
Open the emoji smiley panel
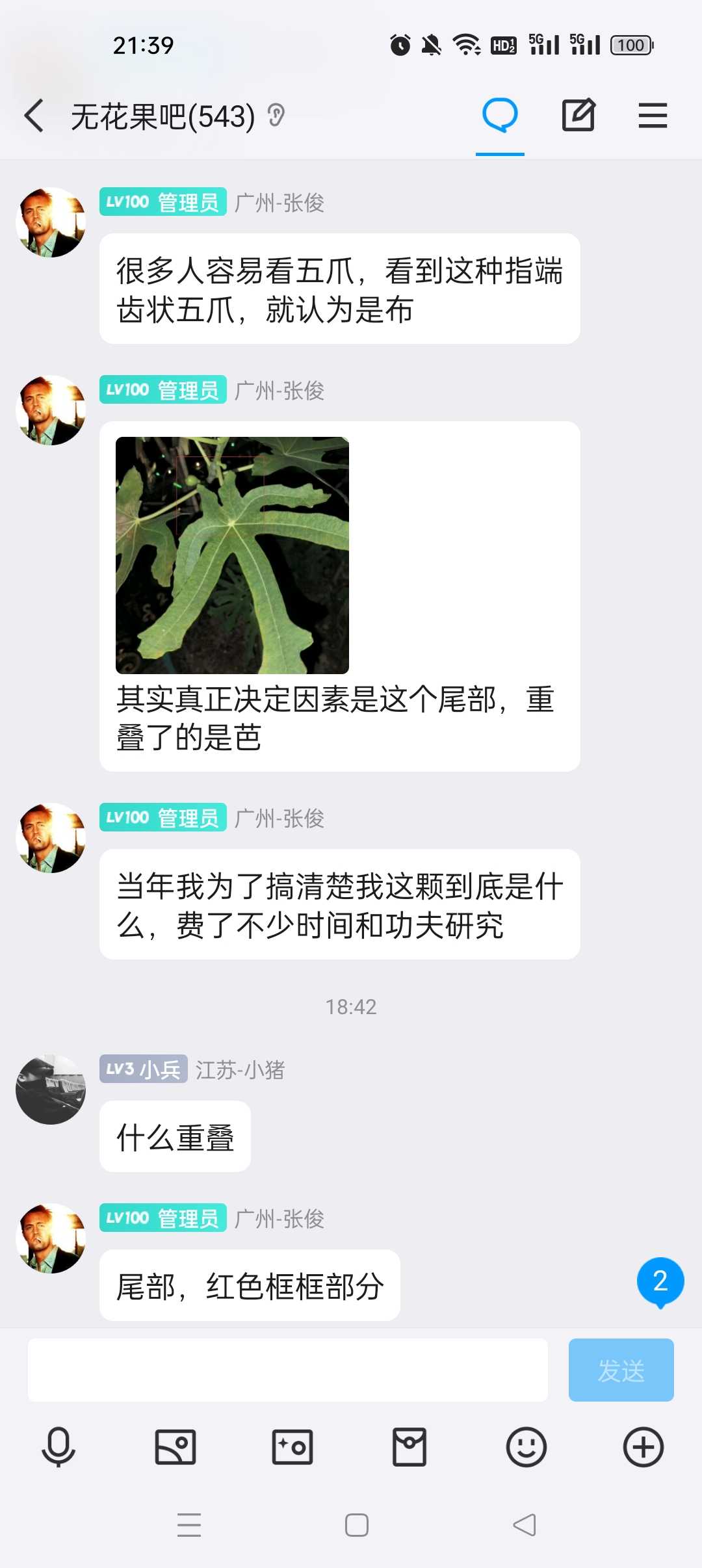coord(526,1447)
